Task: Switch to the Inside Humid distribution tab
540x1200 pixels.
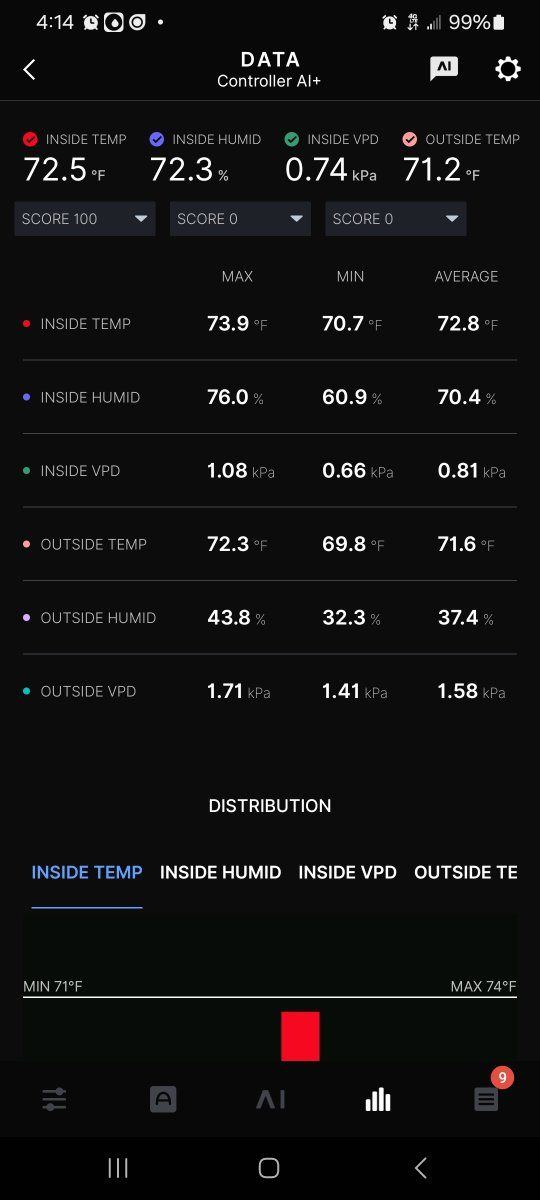Action: click(220, 872)
